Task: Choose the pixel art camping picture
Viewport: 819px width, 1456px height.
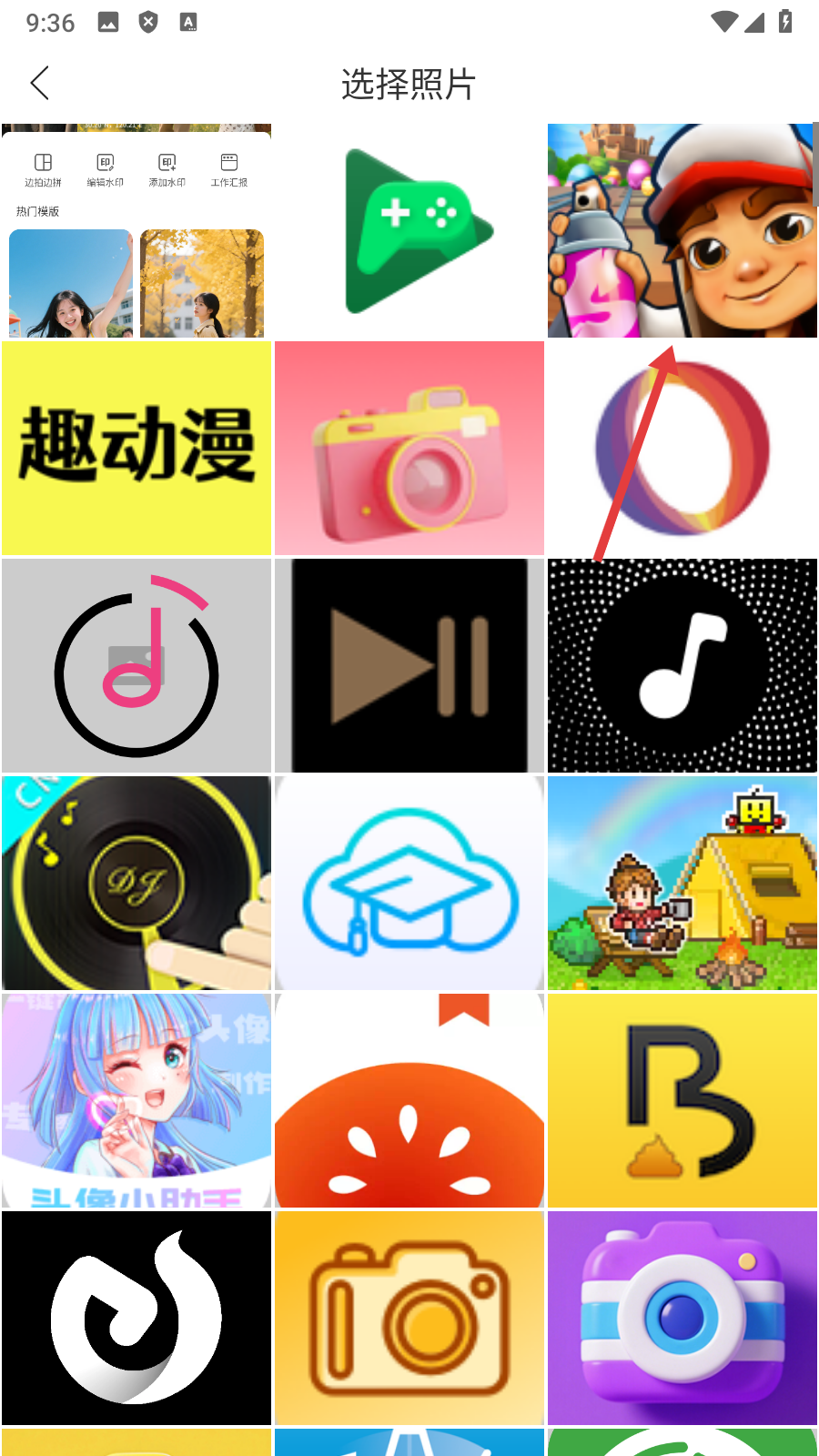Action: click(x=682, y=883)
